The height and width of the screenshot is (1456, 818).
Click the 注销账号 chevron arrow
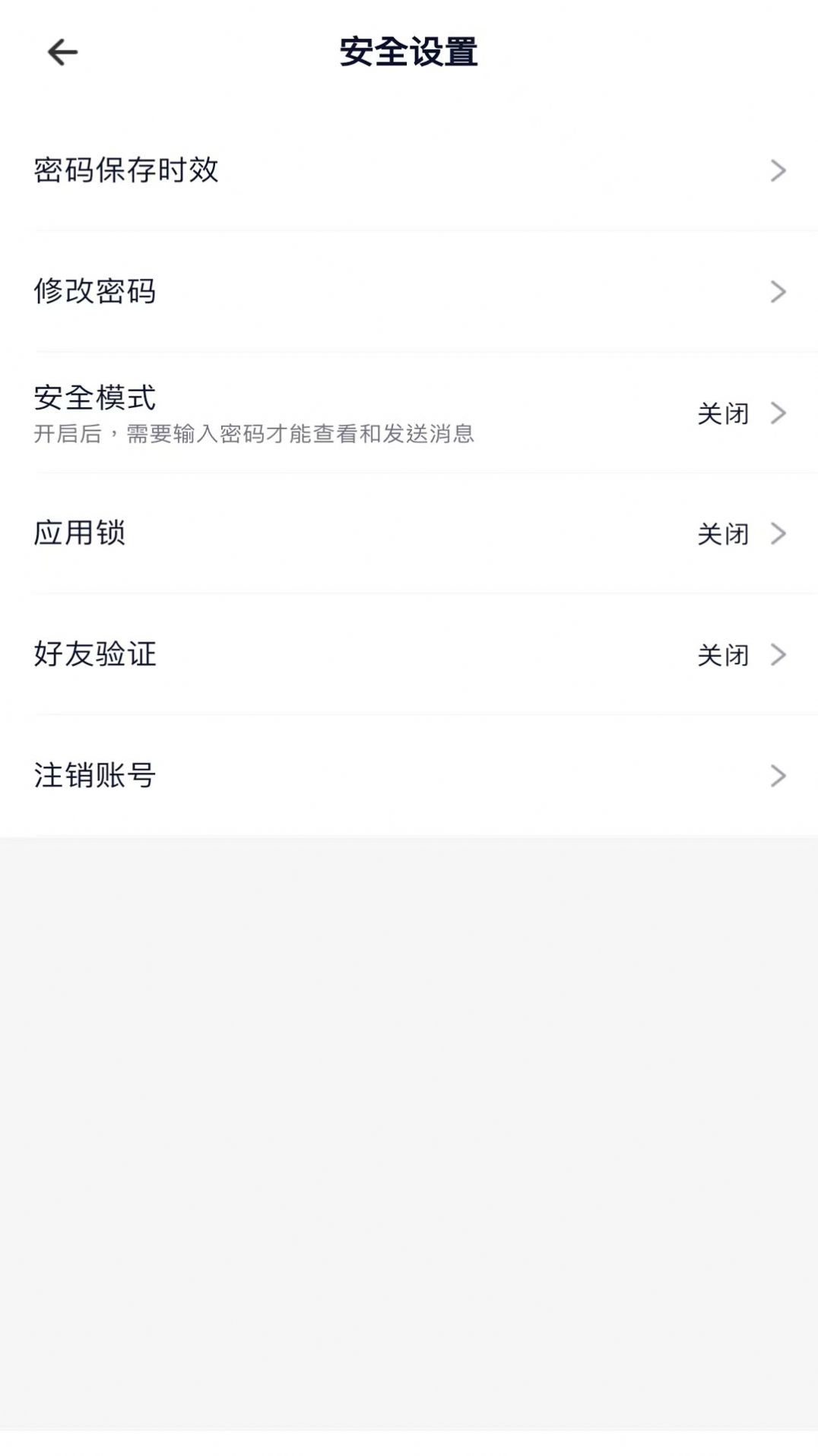coord(778,774)
